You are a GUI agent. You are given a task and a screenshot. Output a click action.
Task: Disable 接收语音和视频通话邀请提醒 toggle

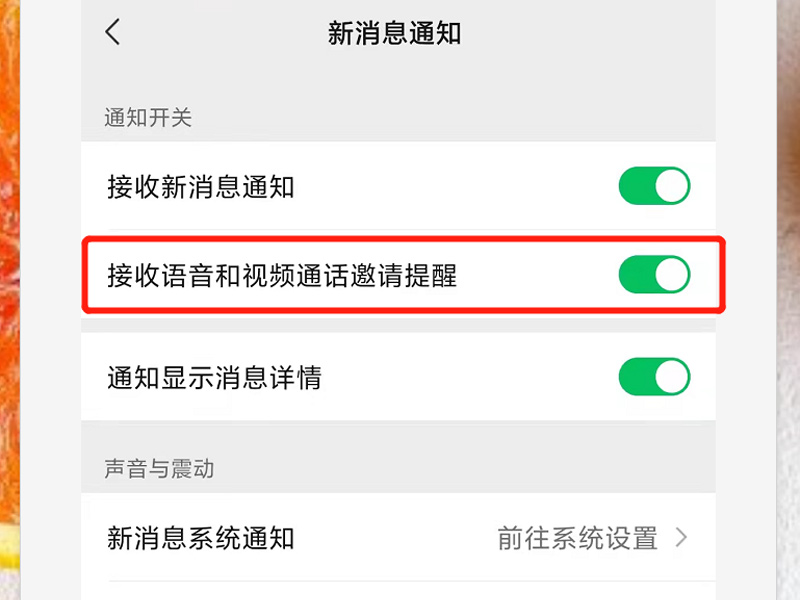coord(654,274)
